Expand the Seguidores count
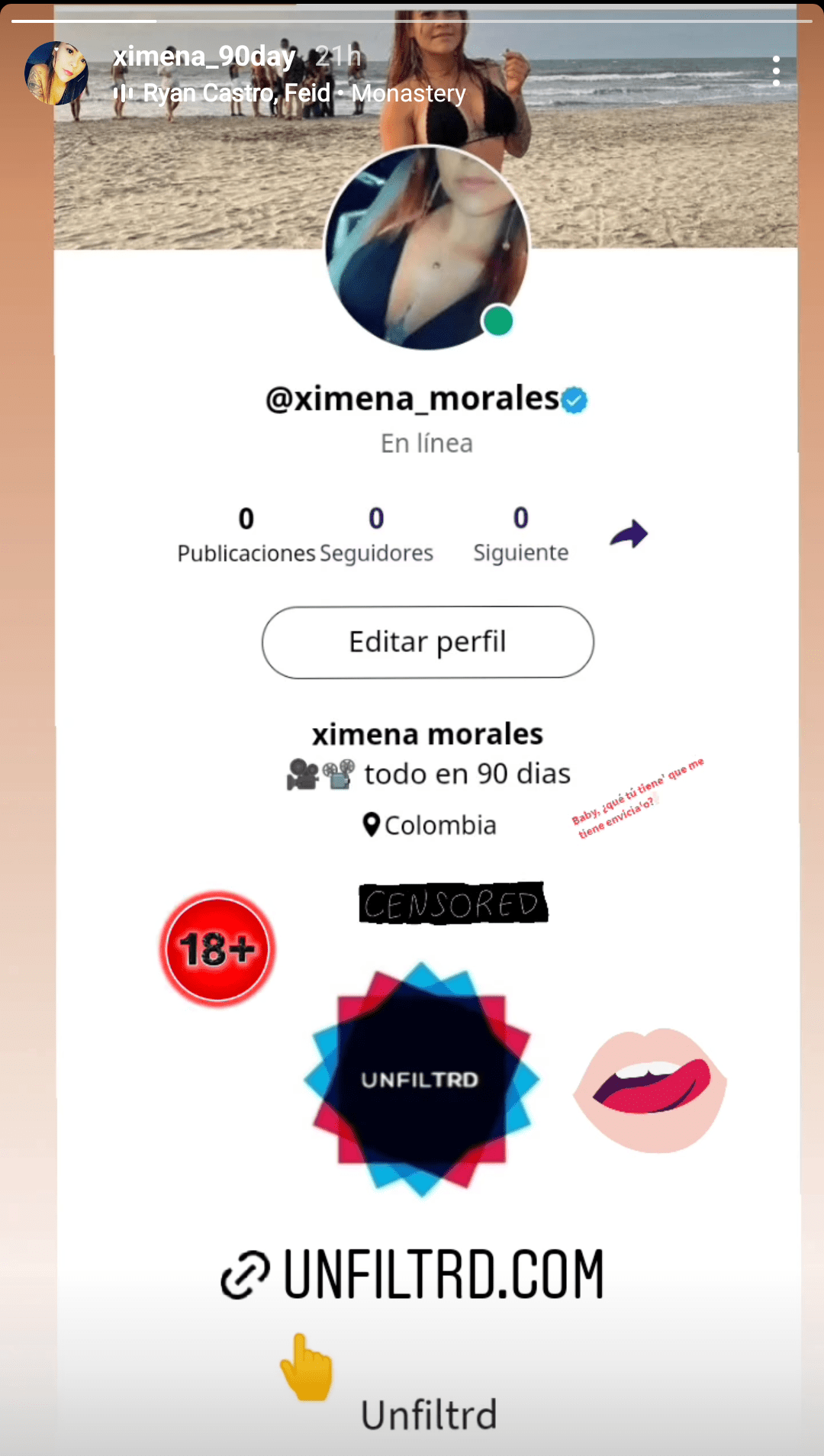The height and width of the screenshot is (1456, 824). pos(375,534)
